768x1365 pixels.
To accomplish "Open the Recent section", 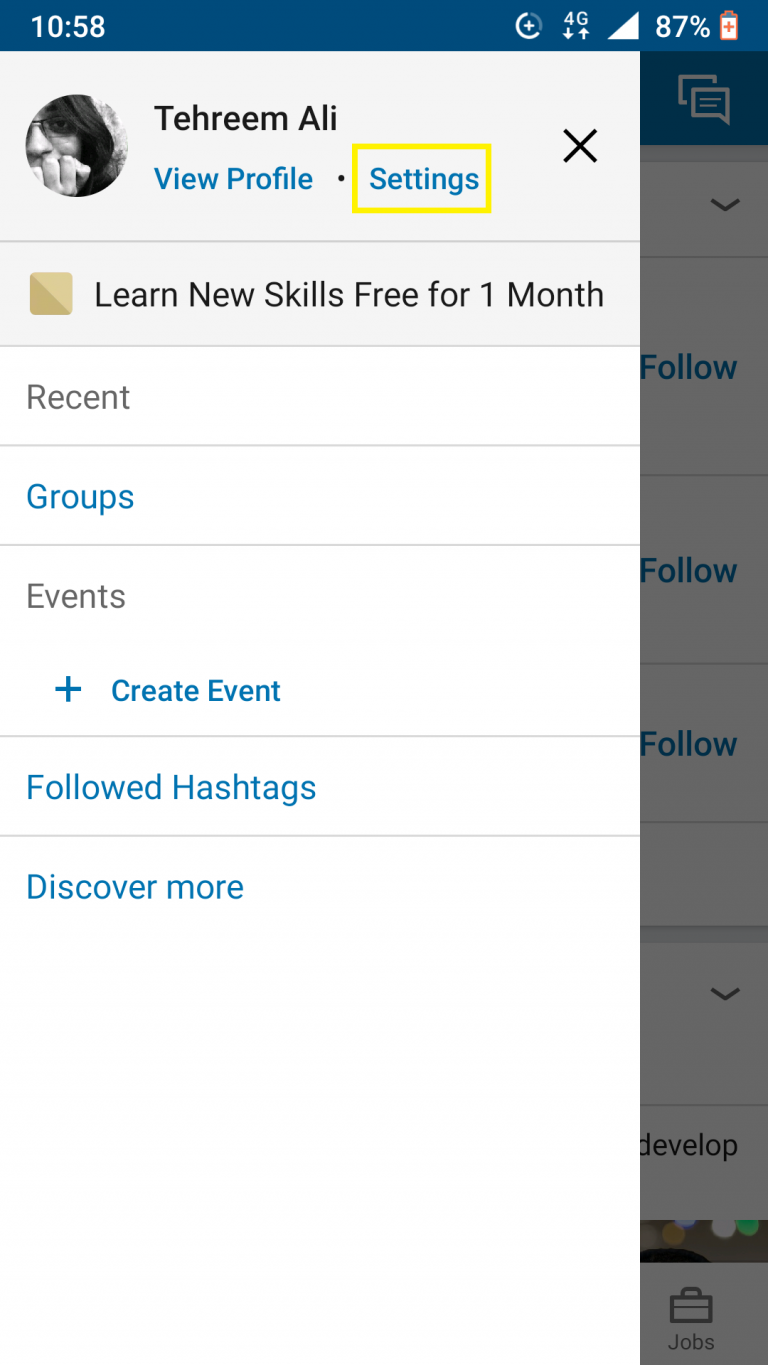I will pos(78,396).
